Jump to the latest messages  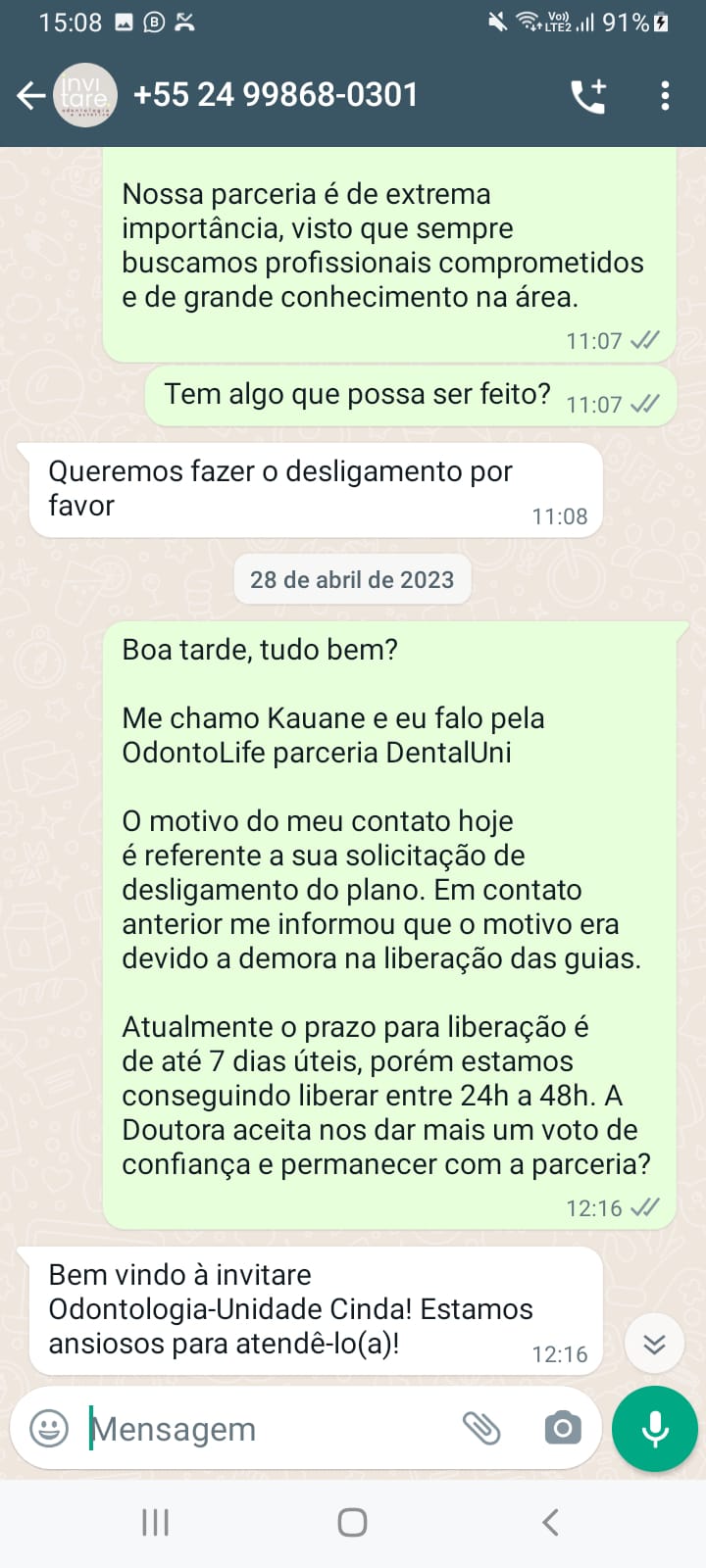pyautogui.click(x=654, y=1343)
